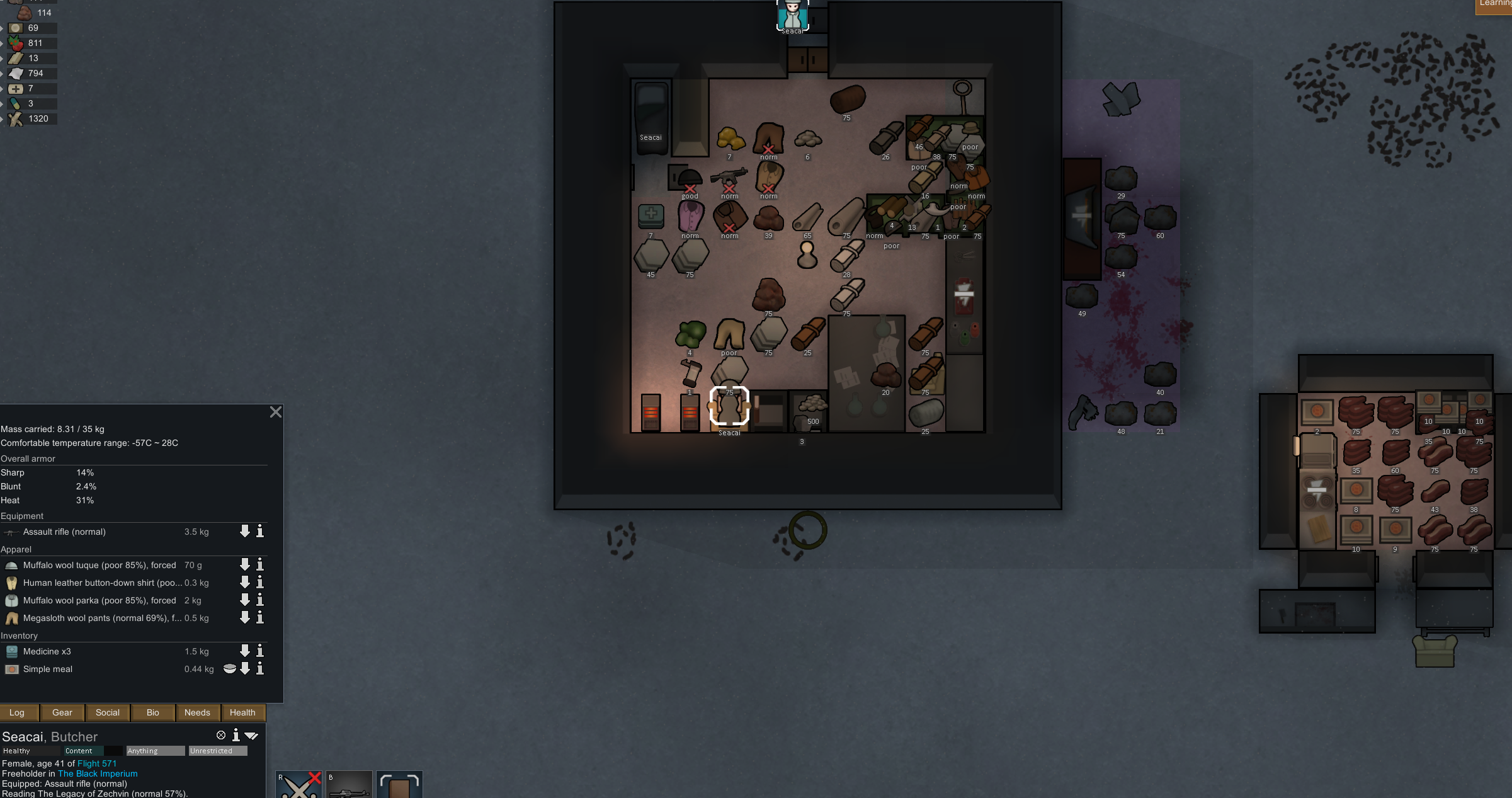Close the Gear panel
The image size is (1512, 798).
275,412
